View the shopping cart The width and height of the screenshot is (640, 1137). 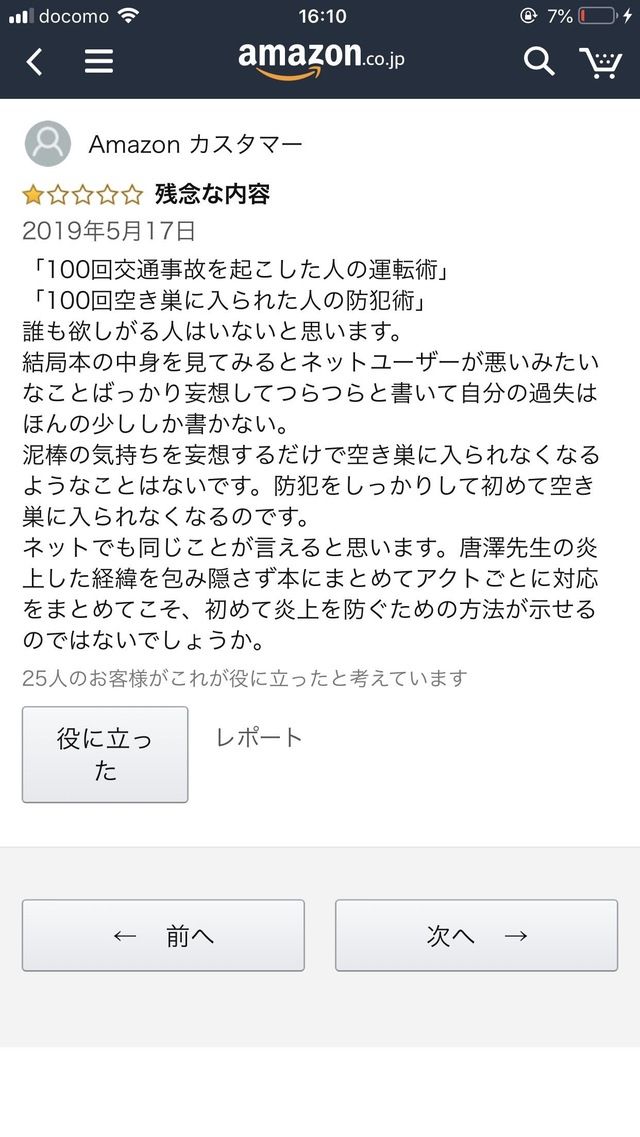tap(600, 62)
